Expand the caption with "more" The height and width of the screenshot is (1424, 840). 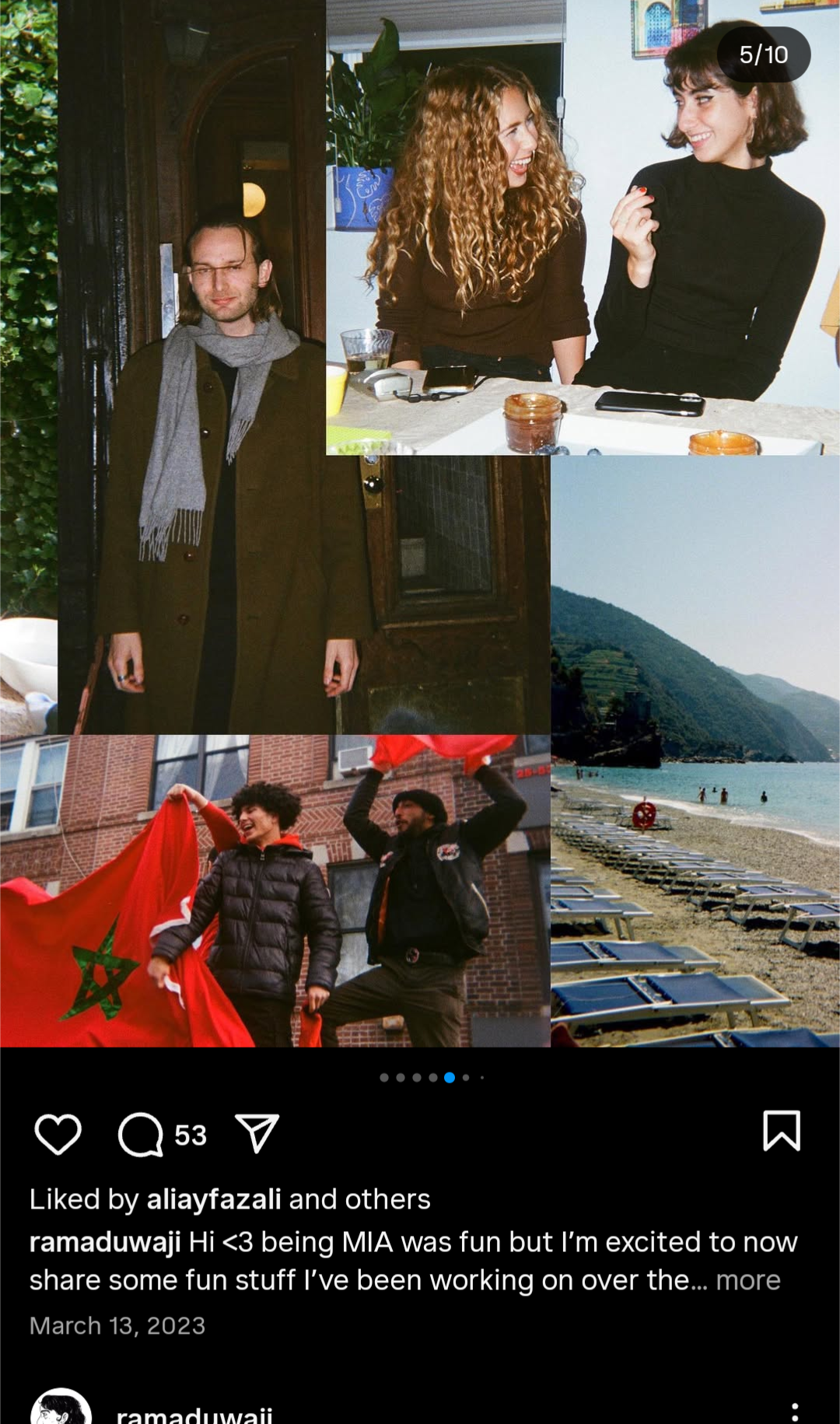(747, 1280)
